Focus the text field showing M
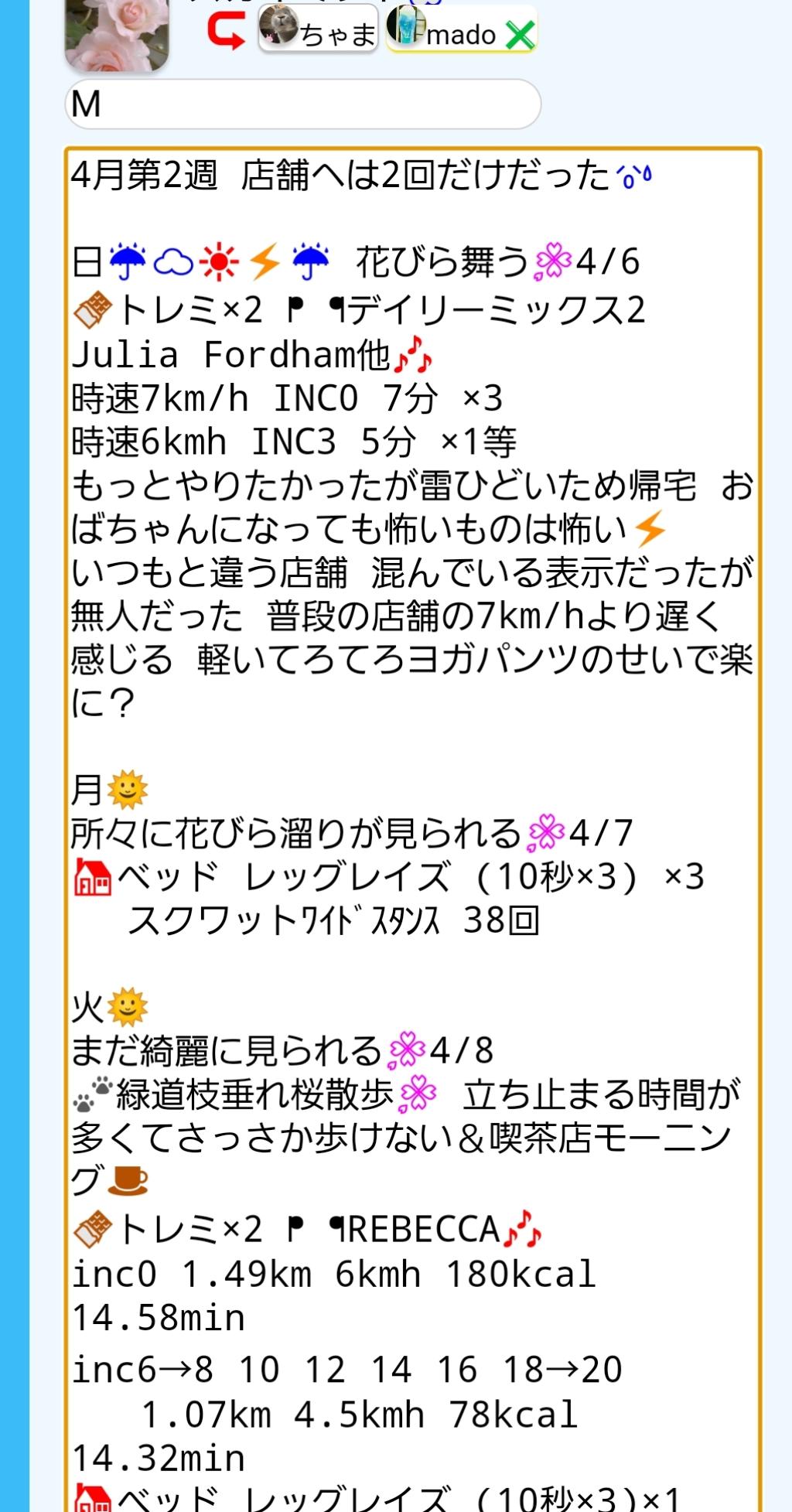This screenshot has height=1512, width=792. click(x=302, y=104)
